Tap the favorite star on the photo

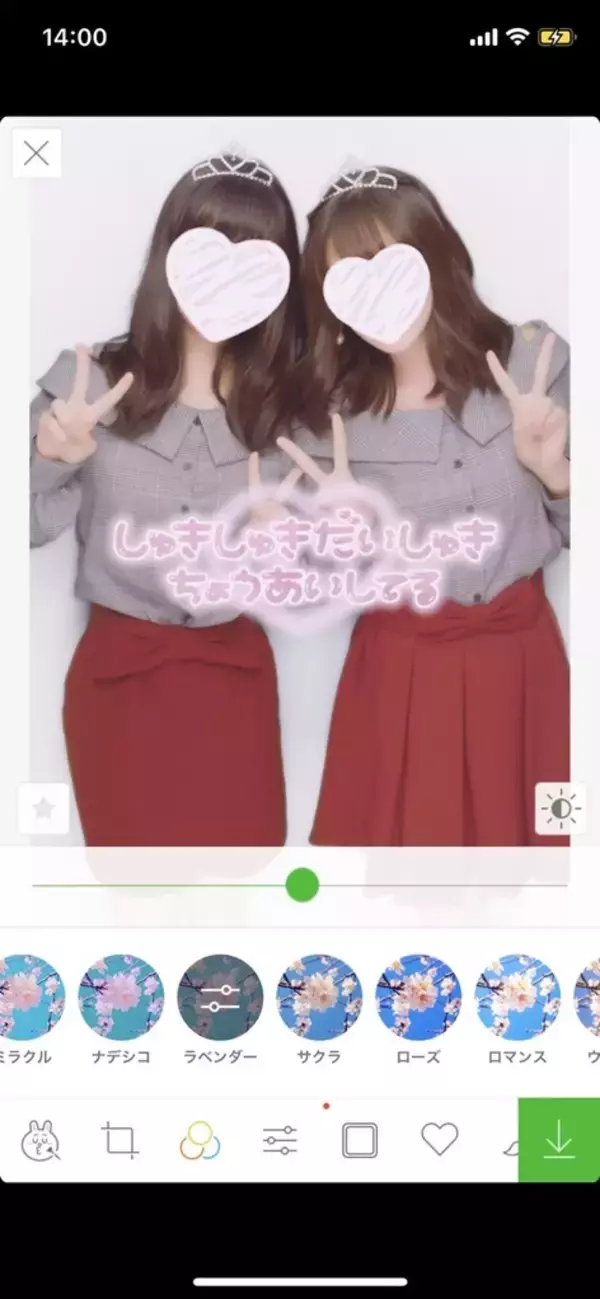[x=44, y=809]
